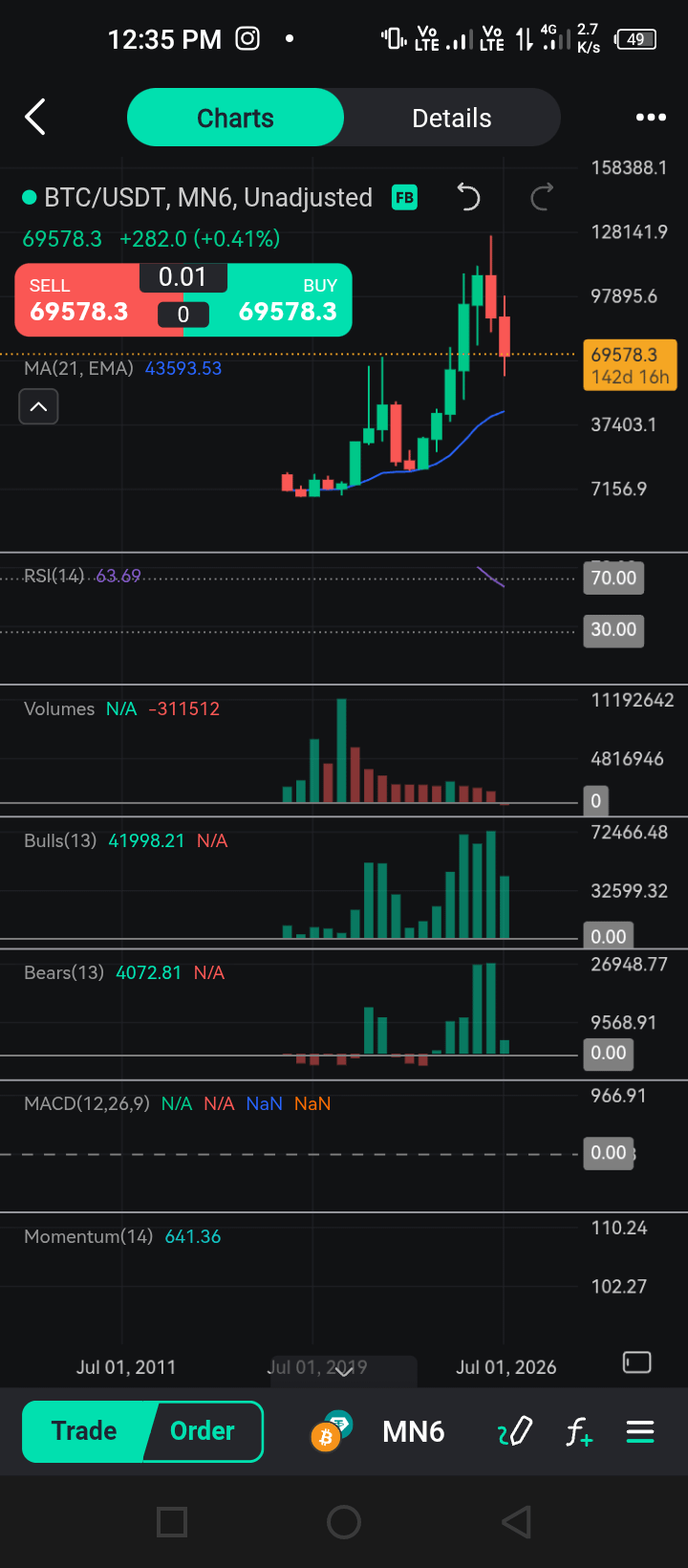
Task: Edit the 0.01 lot size field
Action: tap(183, 278)
